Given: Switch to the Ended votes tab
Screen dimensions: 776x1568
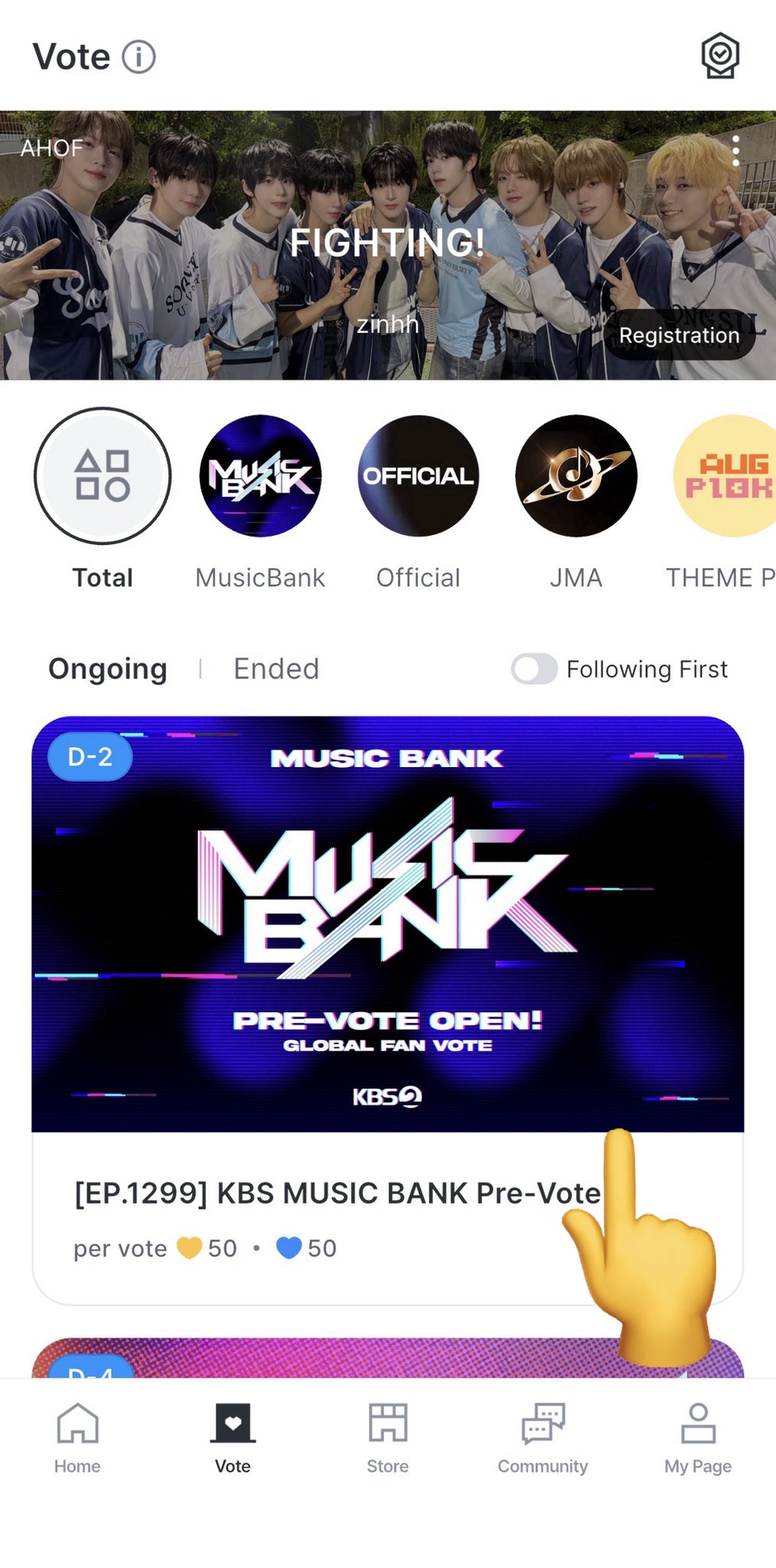Looking at the screenshot, I should 276,668.
